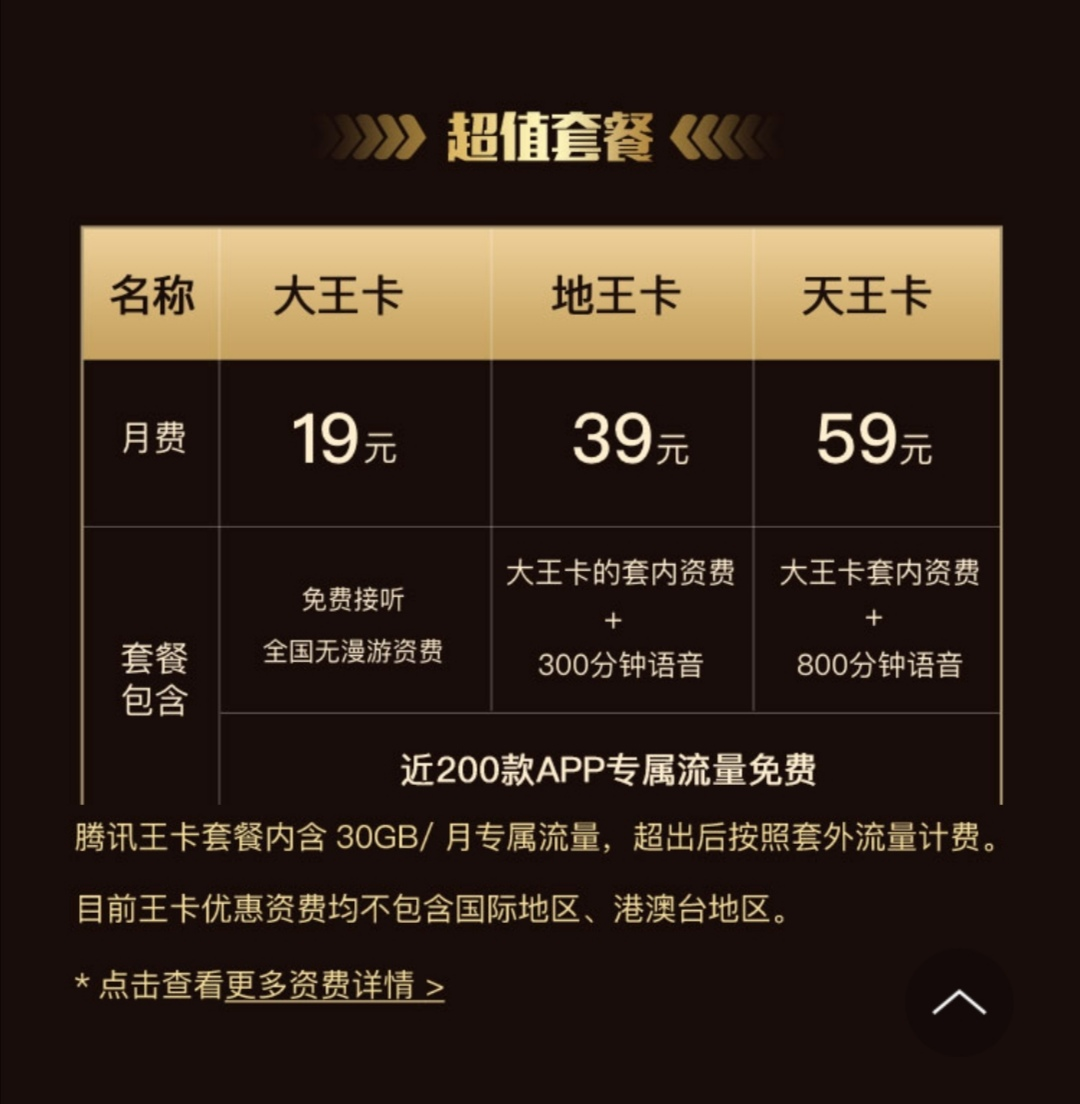Open the 更多资费详情 link
The width and height of the screenshot is (1080, 1104).
click(334, 986)
